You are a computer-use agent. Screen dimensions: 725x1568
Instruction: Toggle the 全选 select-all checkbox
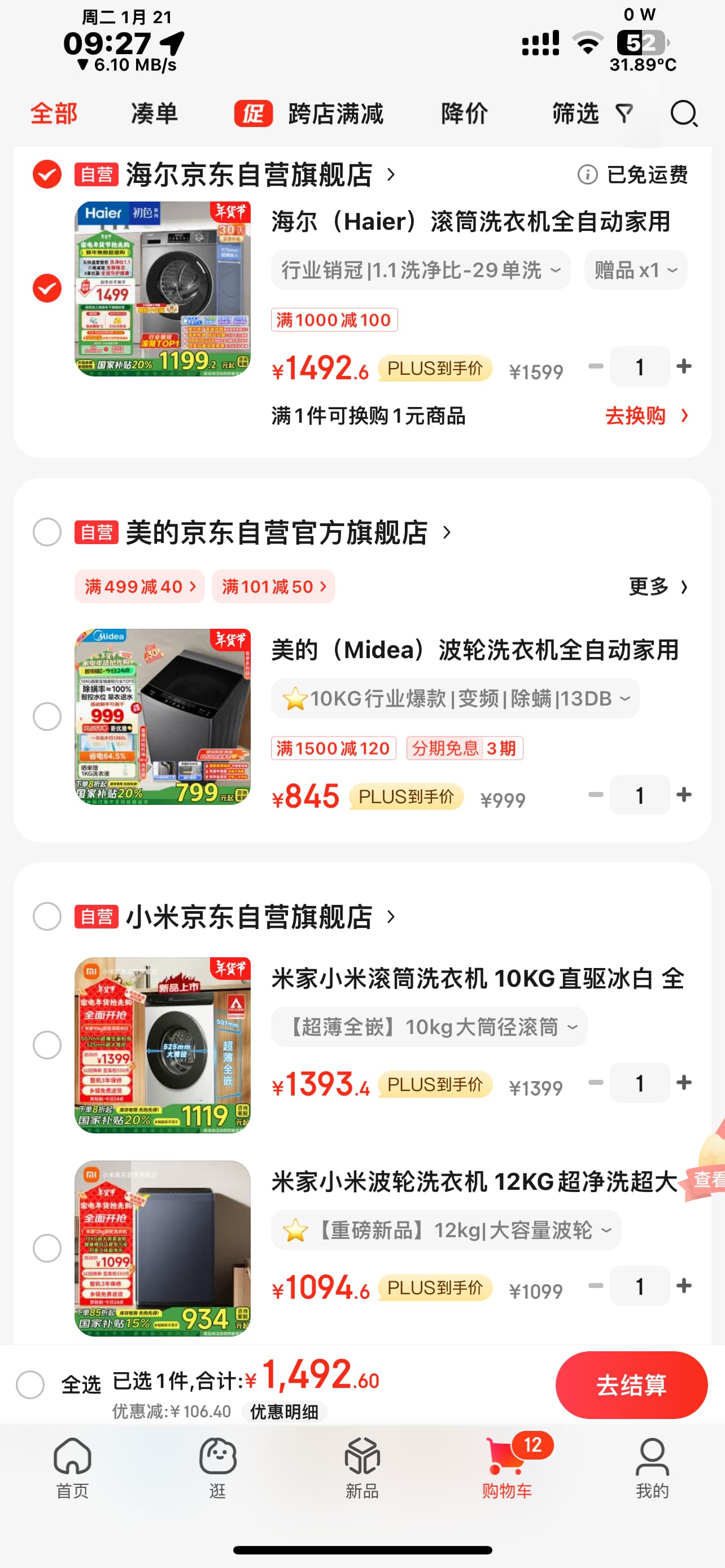(30, 1385)
